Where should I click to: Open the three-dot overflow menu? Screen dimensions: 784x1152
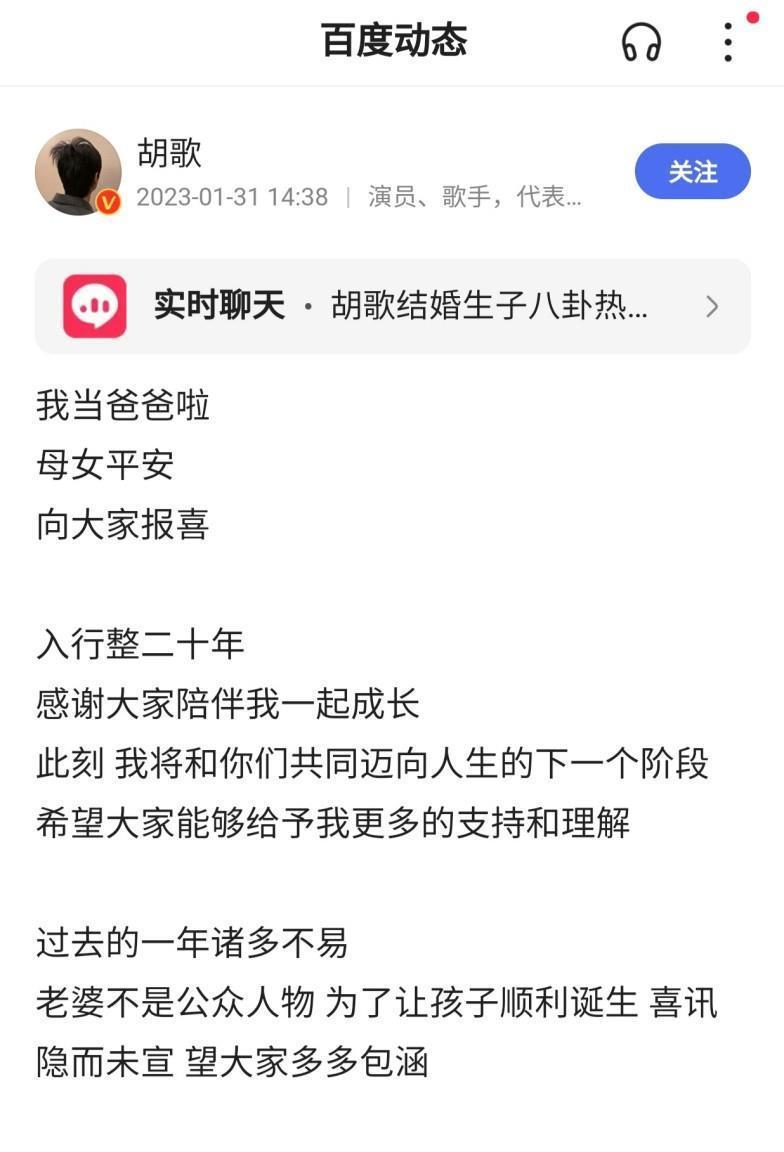coord(728,42)
